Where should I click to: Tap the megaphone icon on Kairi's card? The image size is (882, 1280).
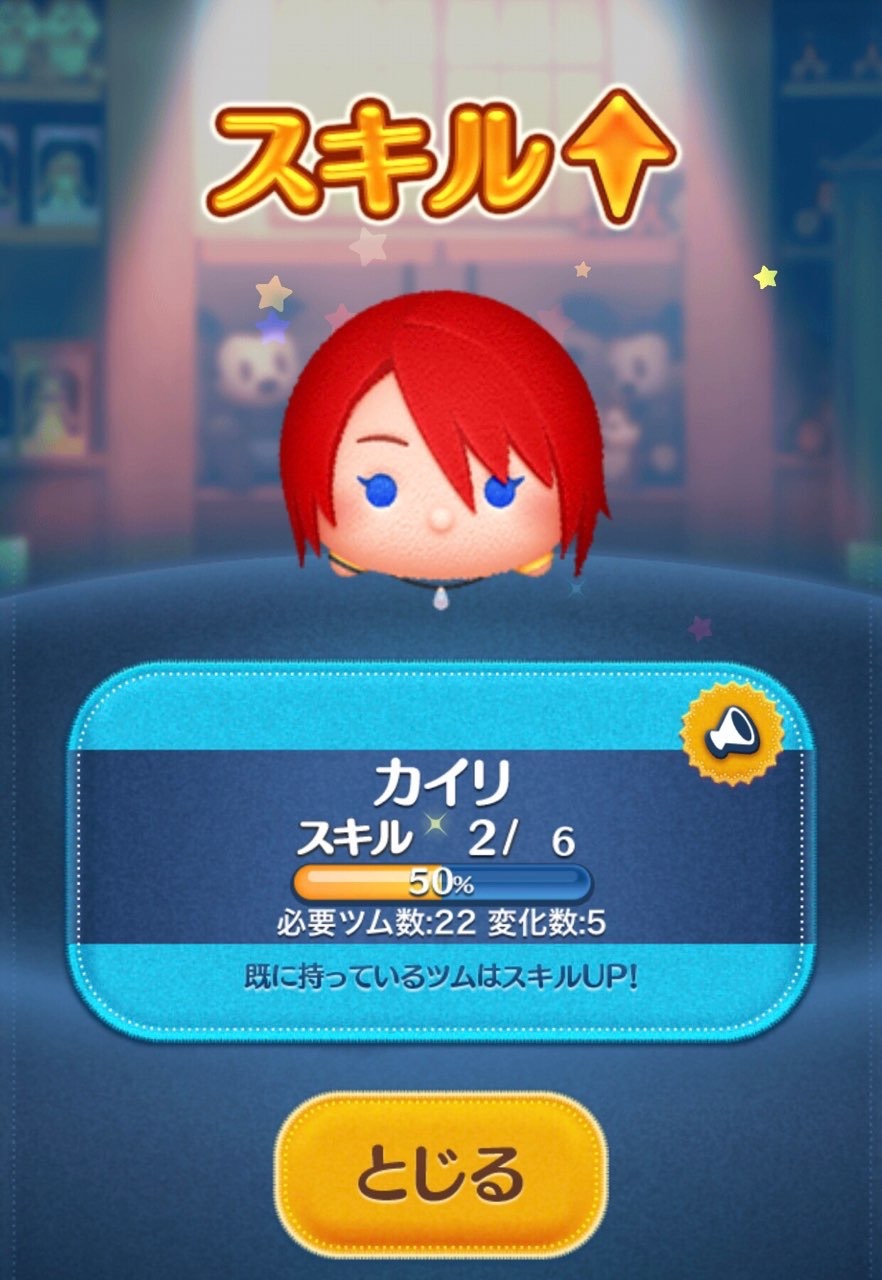(x=731, y=735)
